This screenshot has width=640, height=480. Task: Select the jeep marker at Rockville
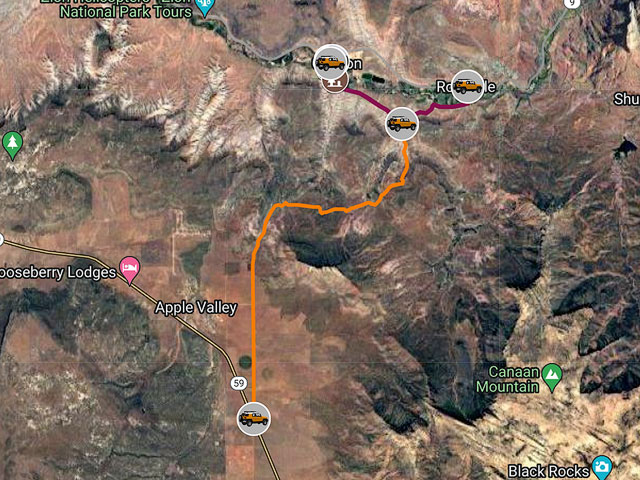[467, 86]
